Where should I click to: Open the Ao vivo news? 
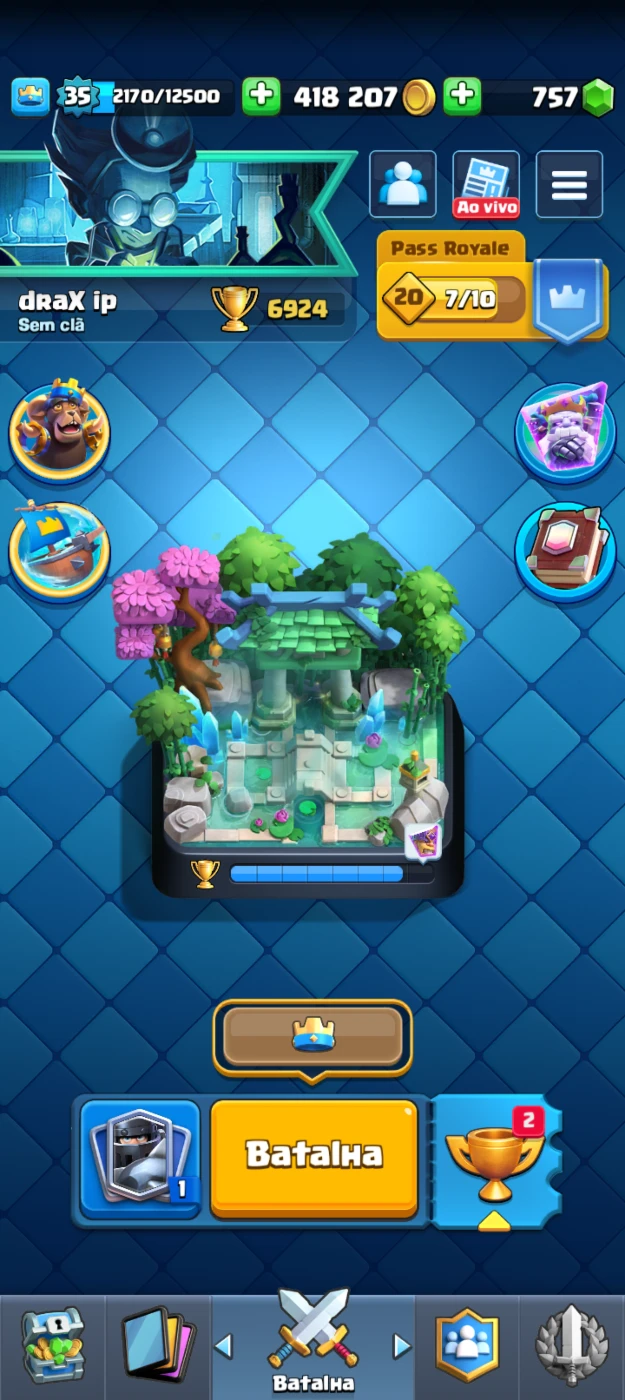coord(486,184)
